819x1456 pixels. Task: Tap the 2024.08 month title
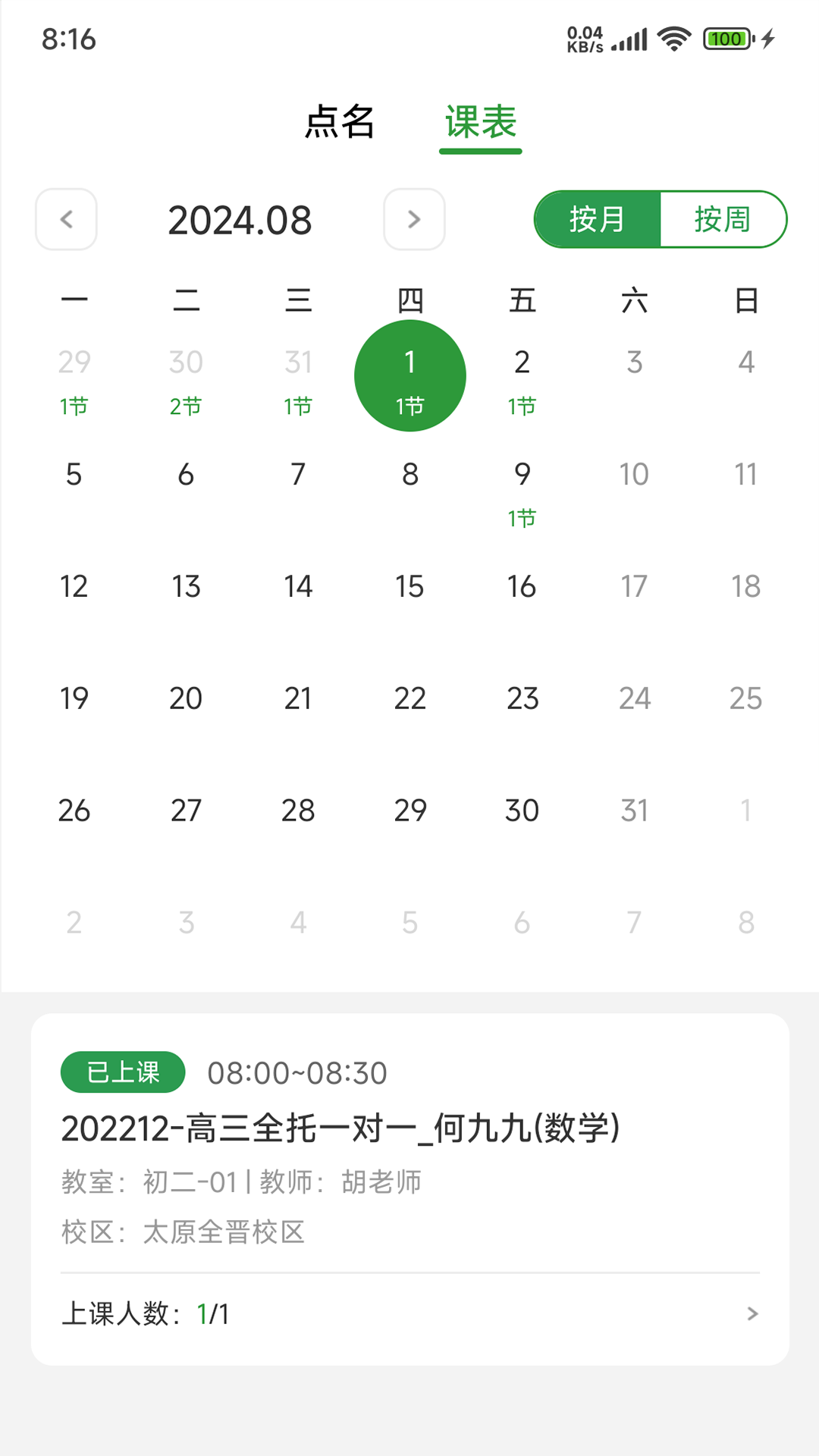coord(240,219)
